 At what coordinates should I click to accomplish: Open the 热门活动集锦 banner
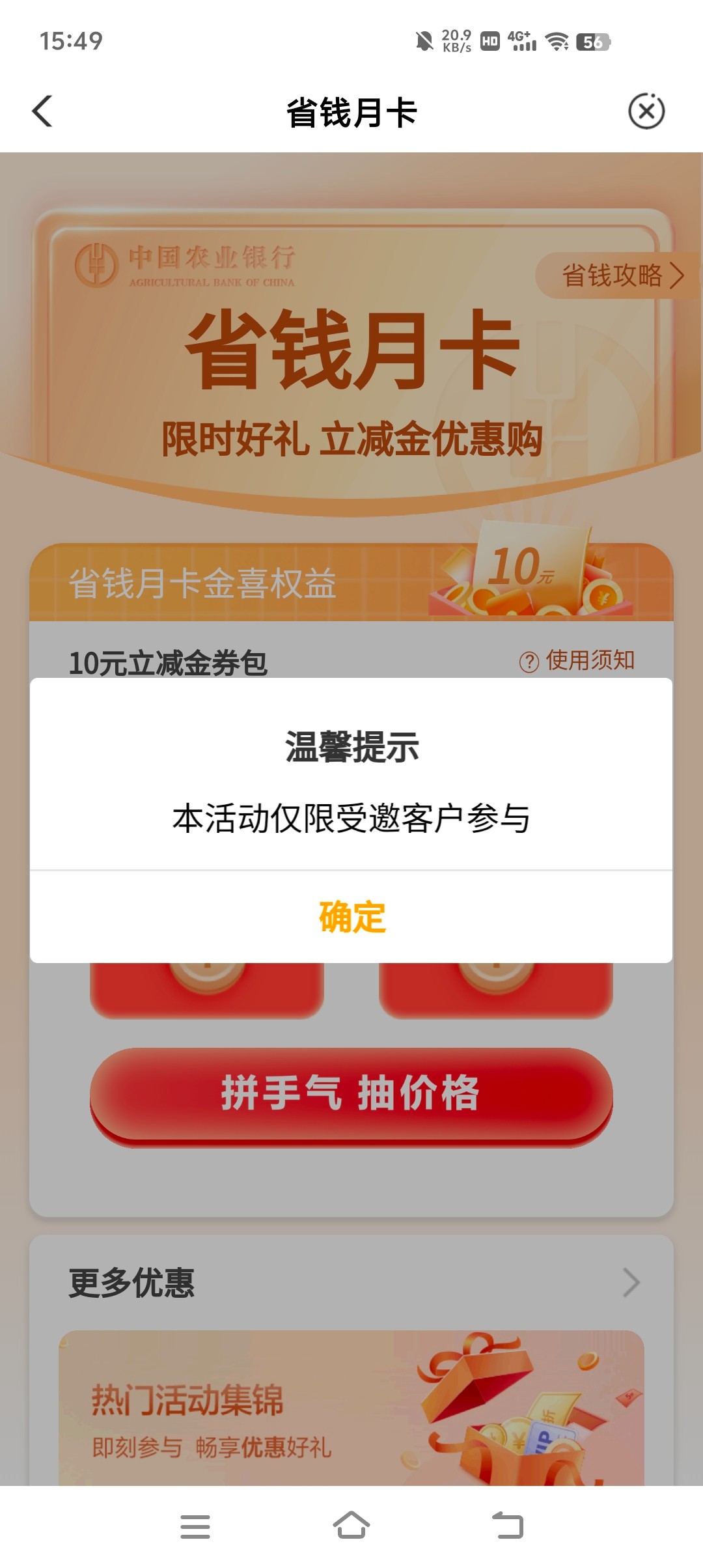click(x=351, y=1408)
